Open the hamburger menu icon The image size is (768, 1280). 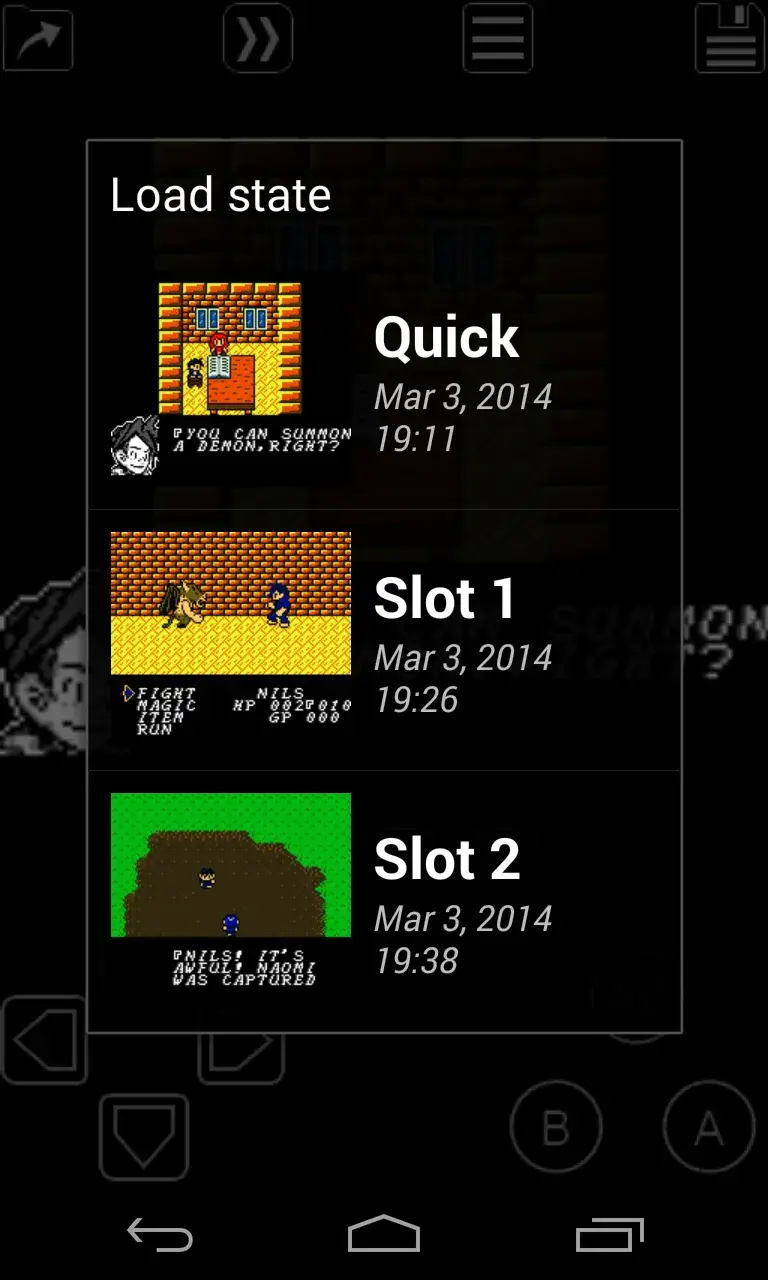(x=498, y=38)
